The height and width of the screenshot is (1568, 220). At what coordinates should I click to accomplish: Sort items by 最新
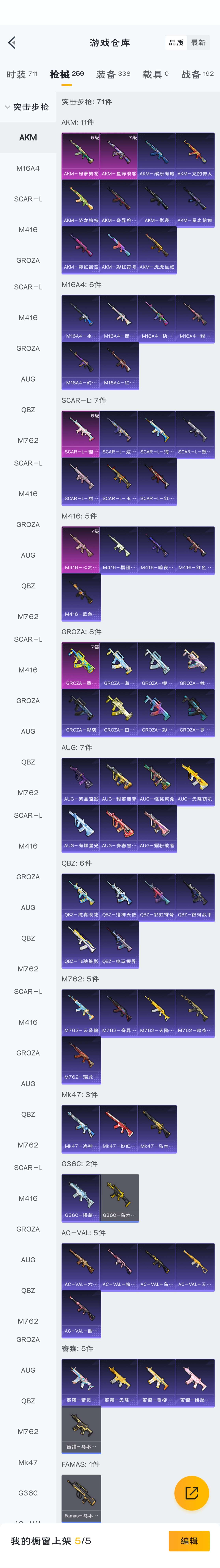coord(198,43)
